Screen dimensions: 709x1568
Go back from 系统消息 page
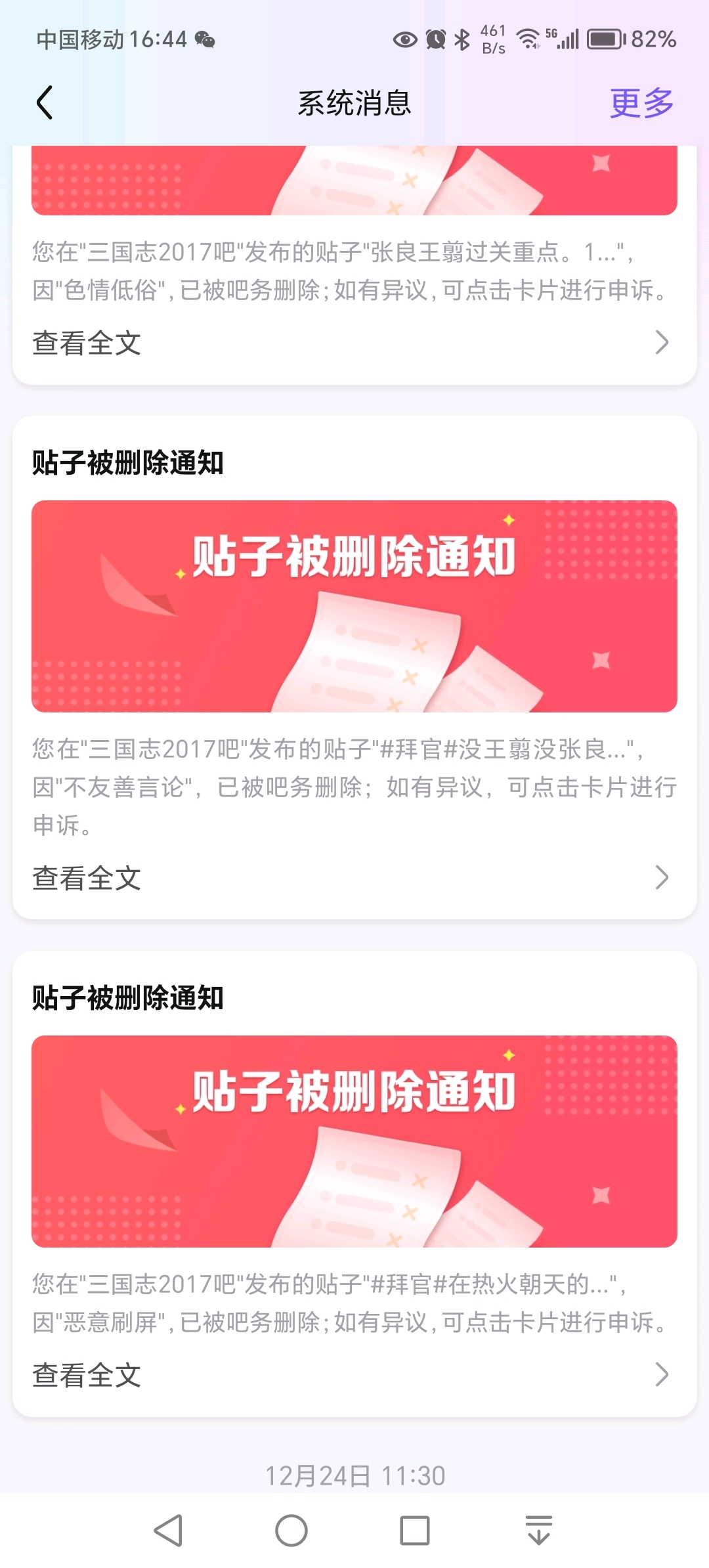(x=45, y=103)
